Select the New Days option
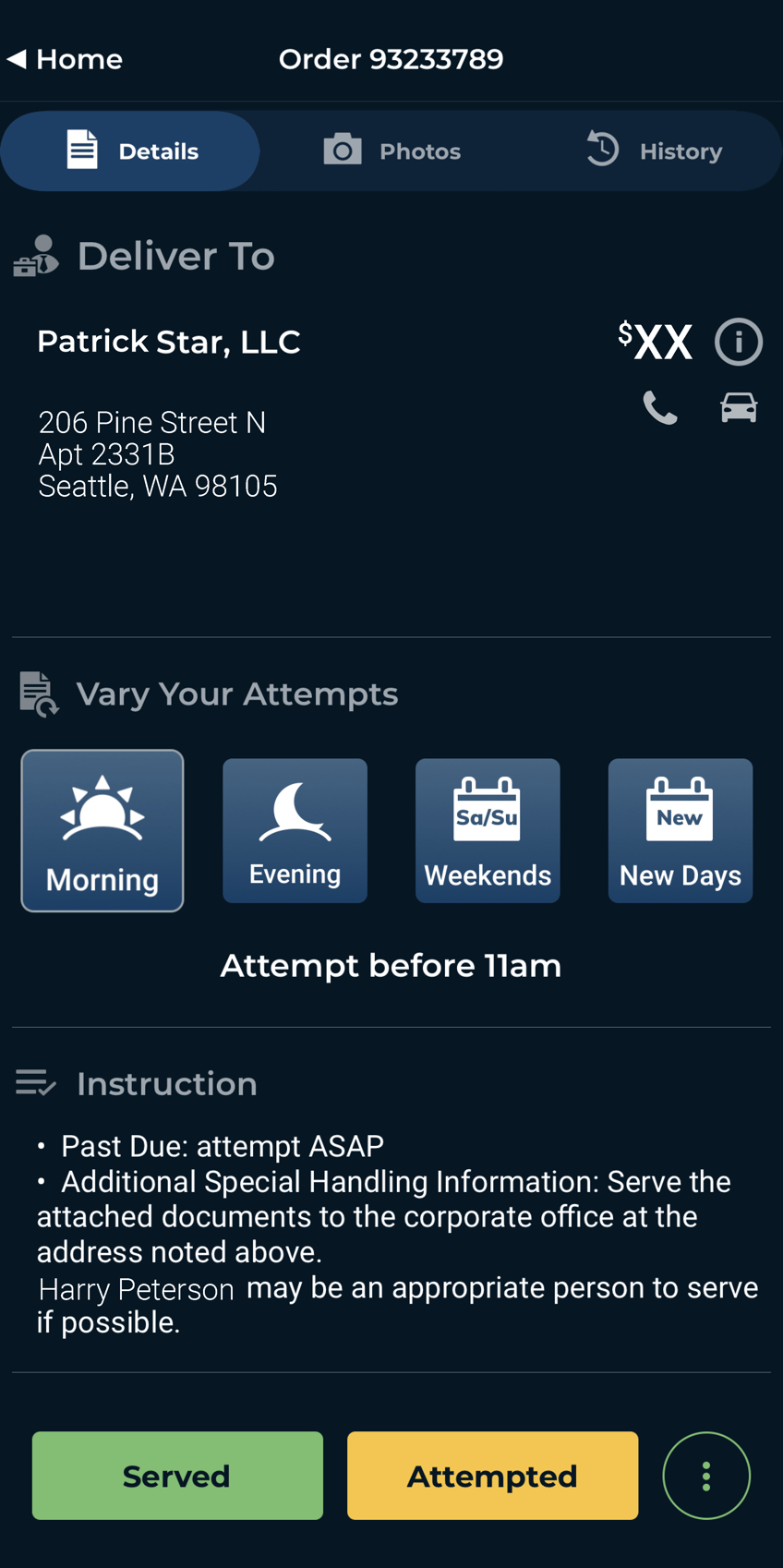This screenshot has height=1568, width=783. pyautogui.click(x=680, y=830)
